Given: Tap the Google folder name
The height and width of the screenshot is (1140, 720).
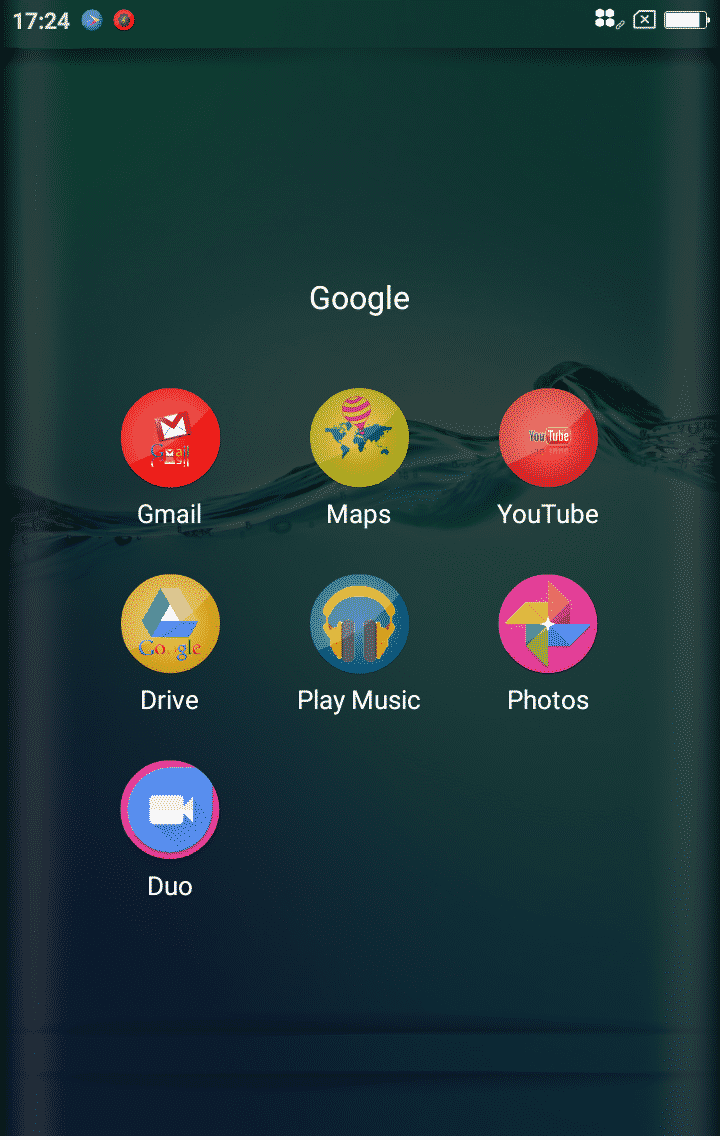Looking at the screenshot, I should [x=360, y=298].
